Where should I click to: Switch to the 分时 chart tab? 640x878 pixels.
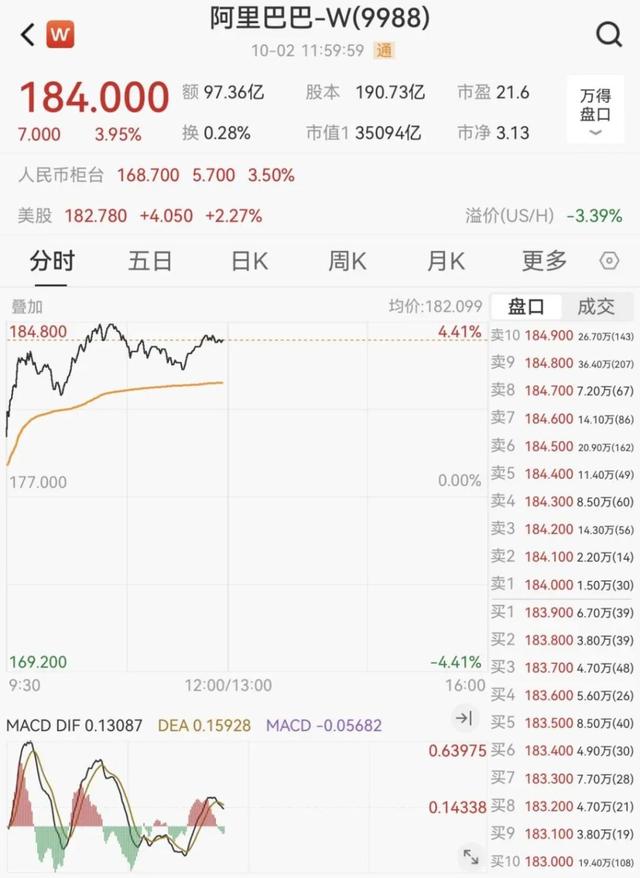click(x=52, y=261)
